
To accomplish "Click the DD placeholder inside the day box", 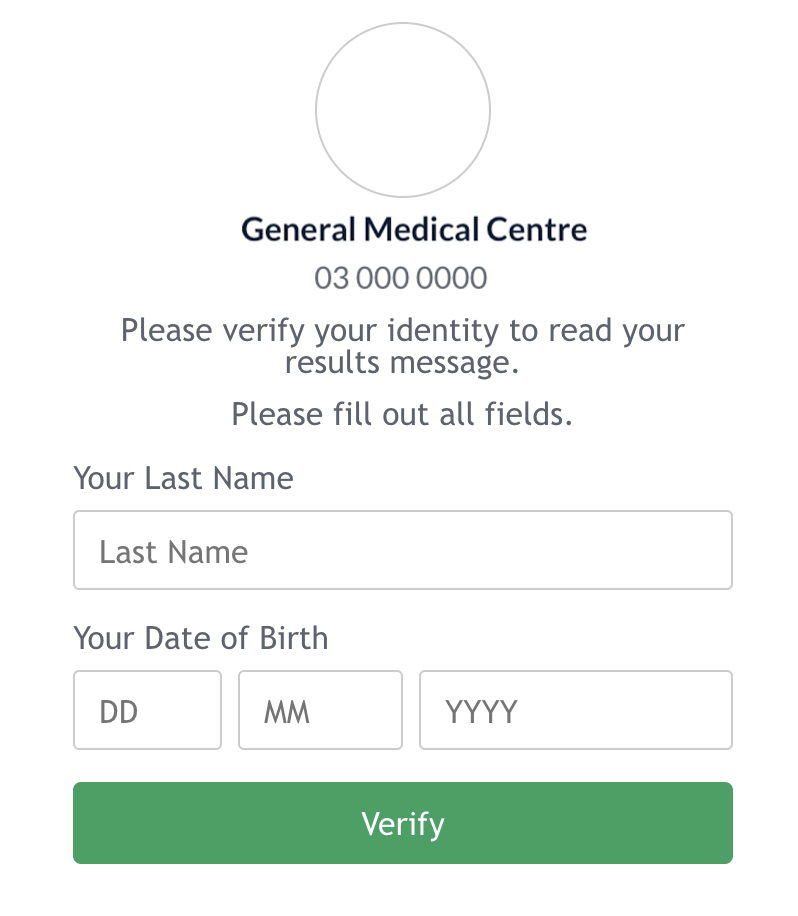I will click(x=119, y=711).
